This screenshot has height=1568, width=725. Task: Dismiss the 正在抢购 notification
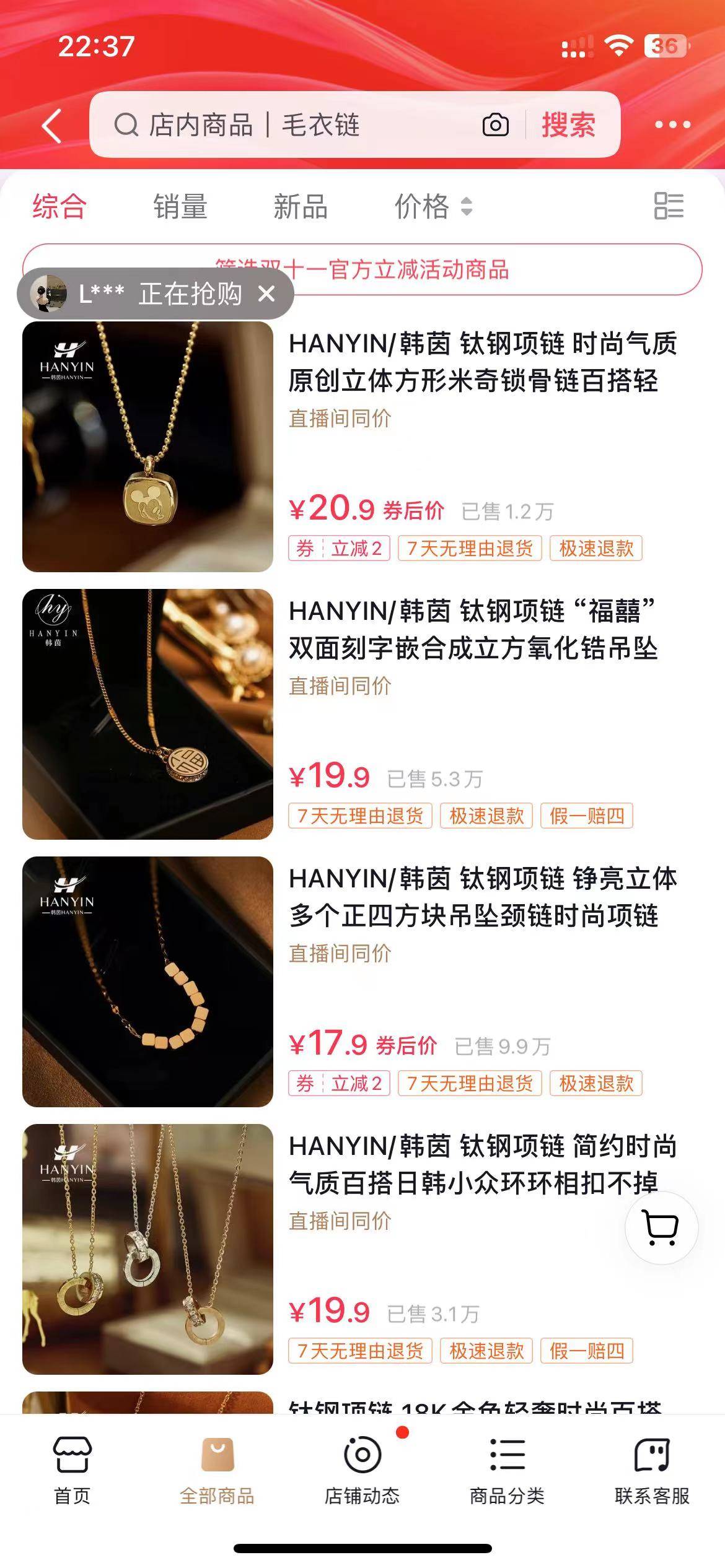click(x=266, y=294)
